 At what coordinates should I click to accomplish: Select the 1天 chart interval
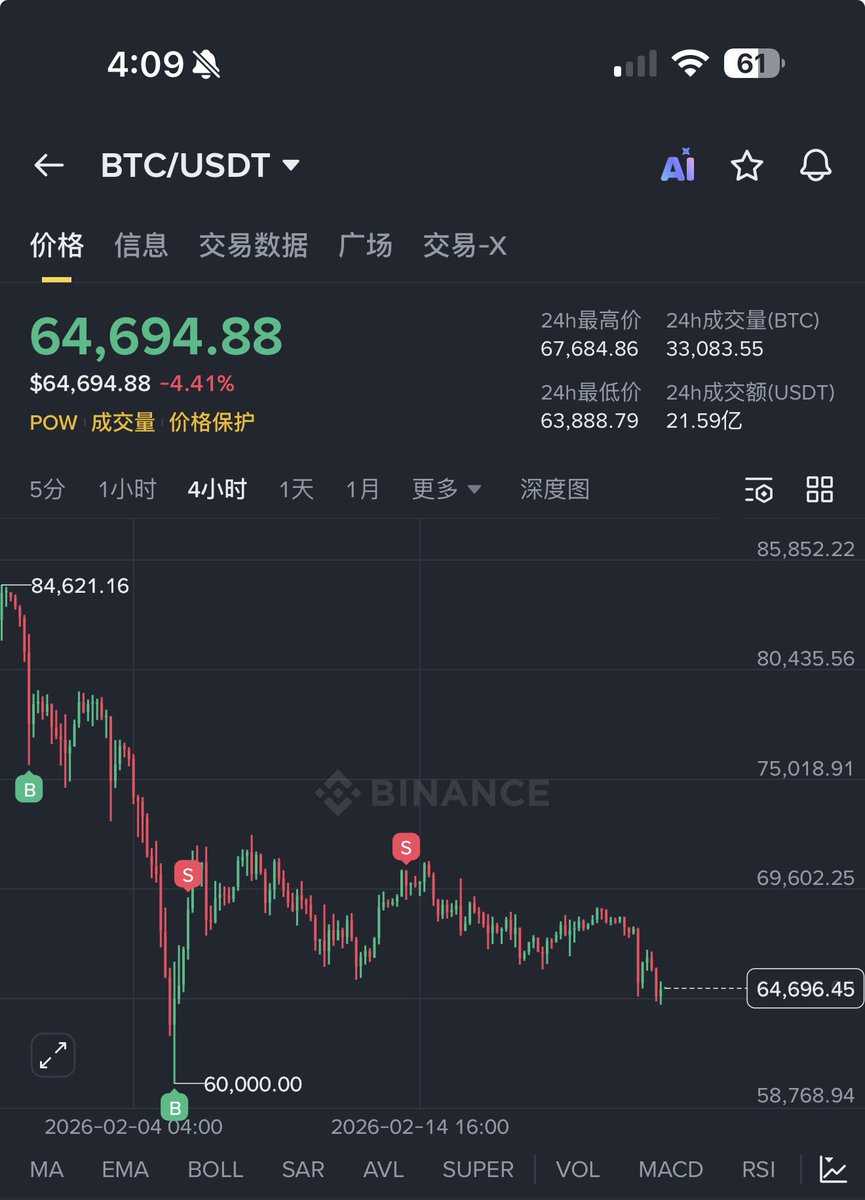pyautogui.click(x=296, y=489)
